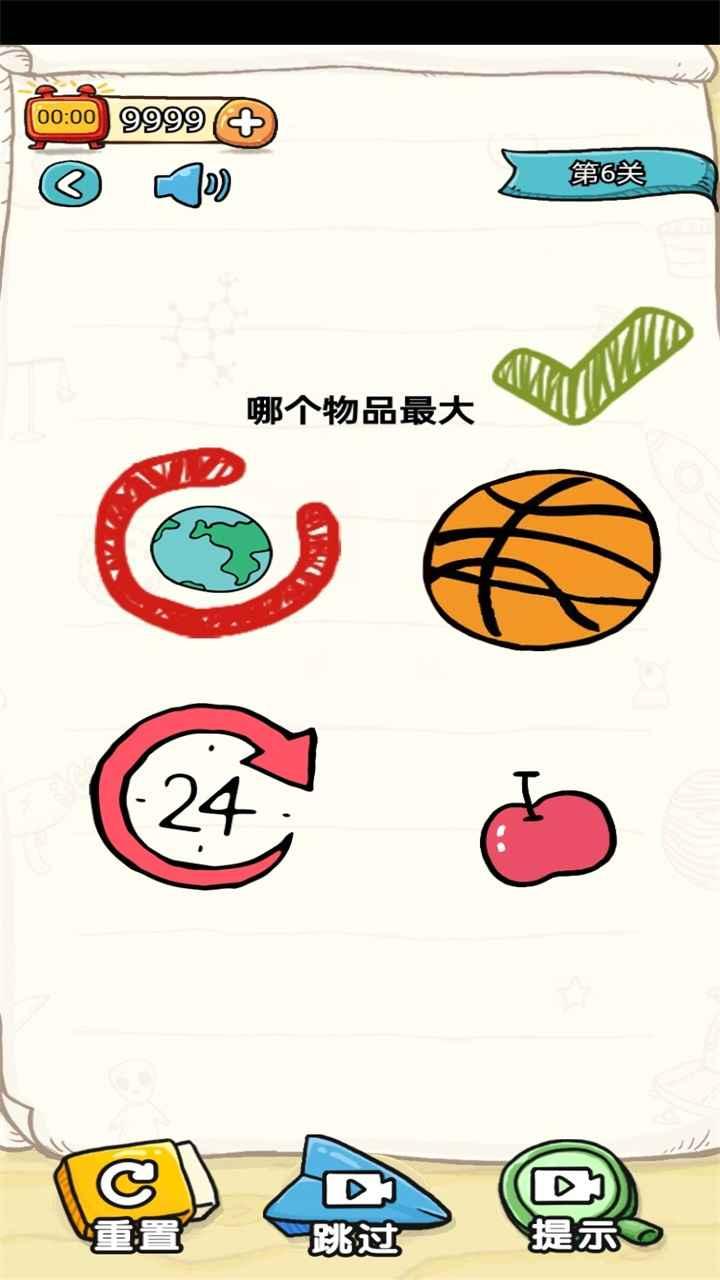Go back with the arrow button
Image resolution: width=720 pixels, height=1280 pixels.
(x=70, y=184)
